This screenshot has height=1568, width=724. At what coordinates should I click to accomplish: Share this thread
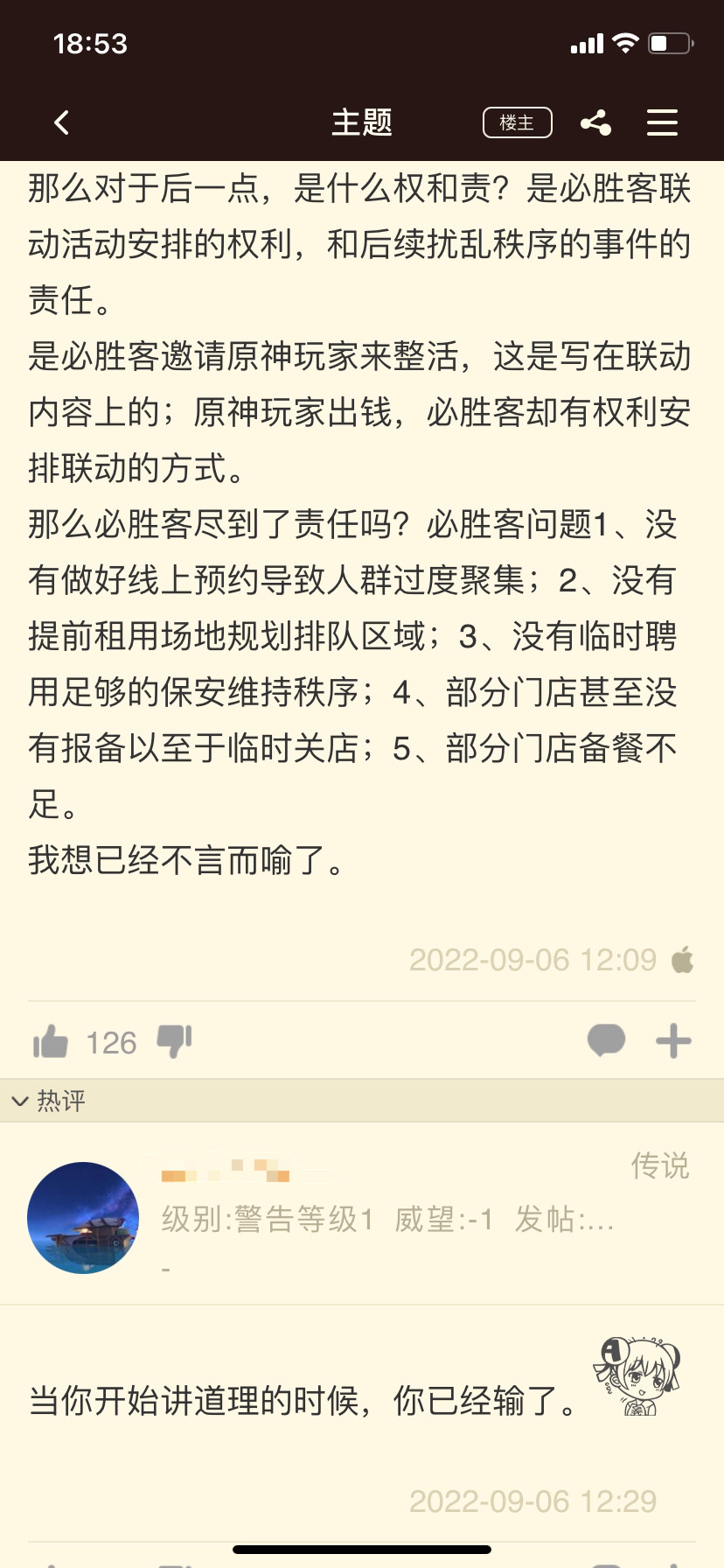click(595, 122)
